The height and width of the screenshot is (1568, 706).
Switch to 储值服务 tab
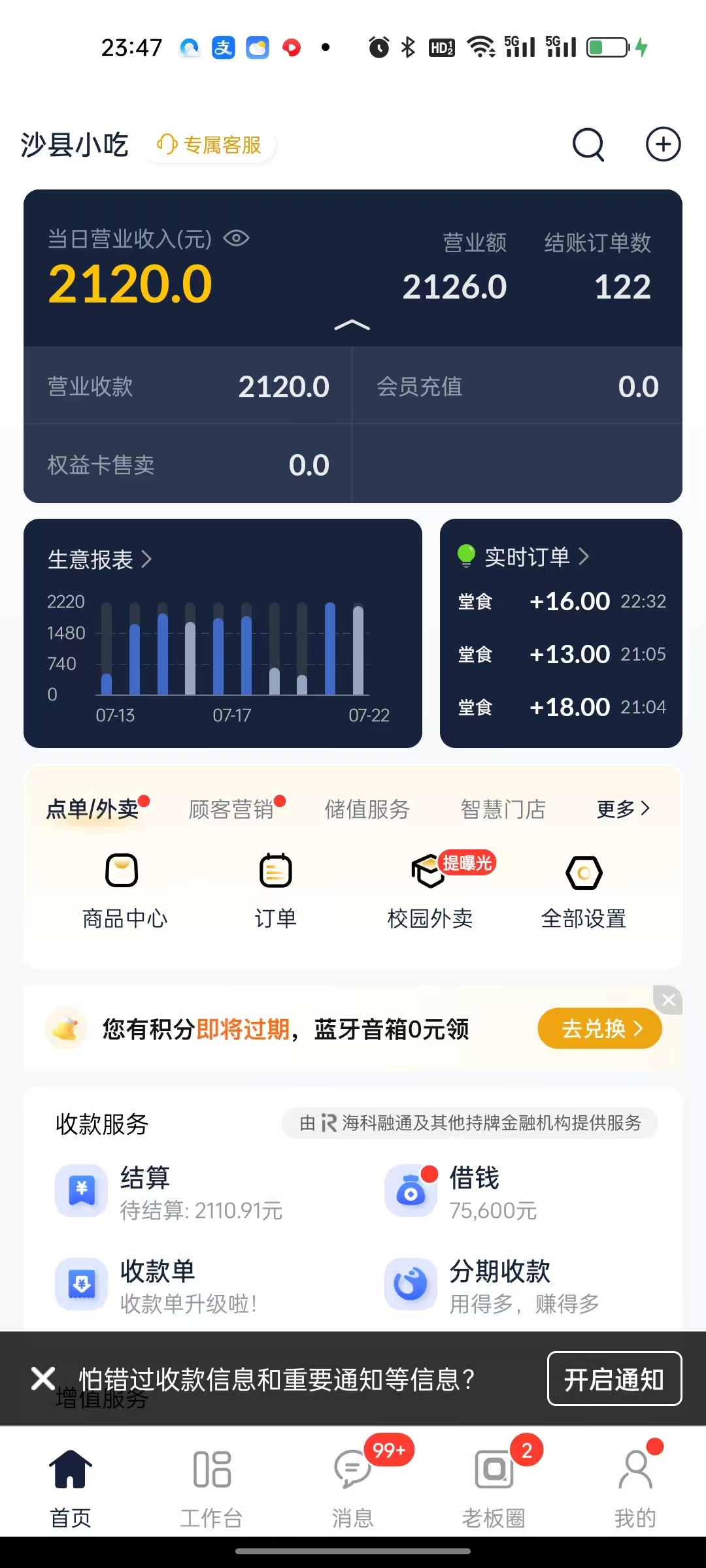(x=367, y=809)
